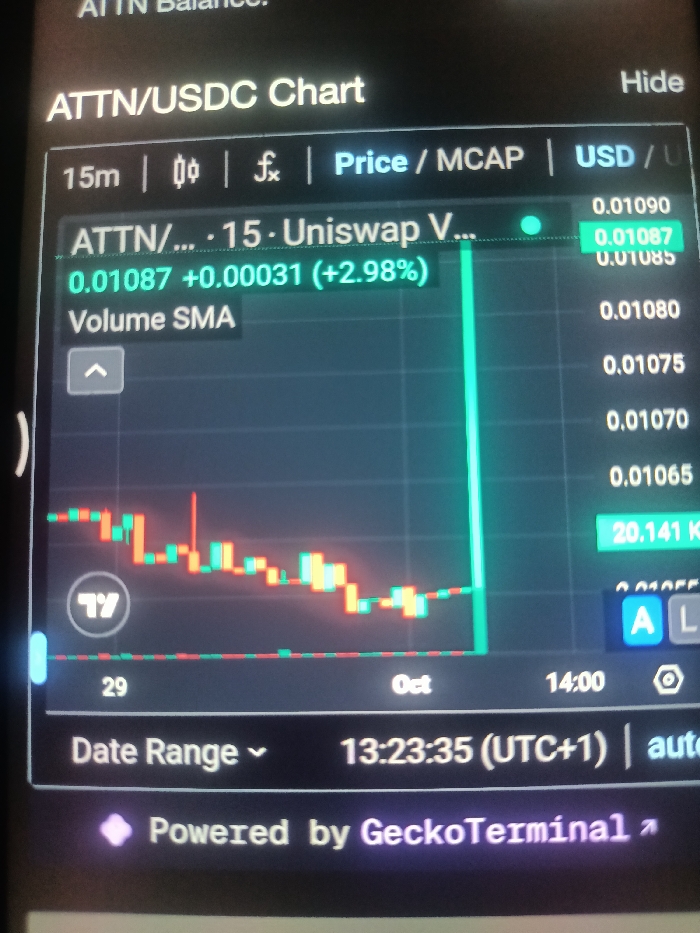The height and width of the screenshot is (933, 700).
Task: Open the candlestick chart type selector
Action: coord(186,173)
